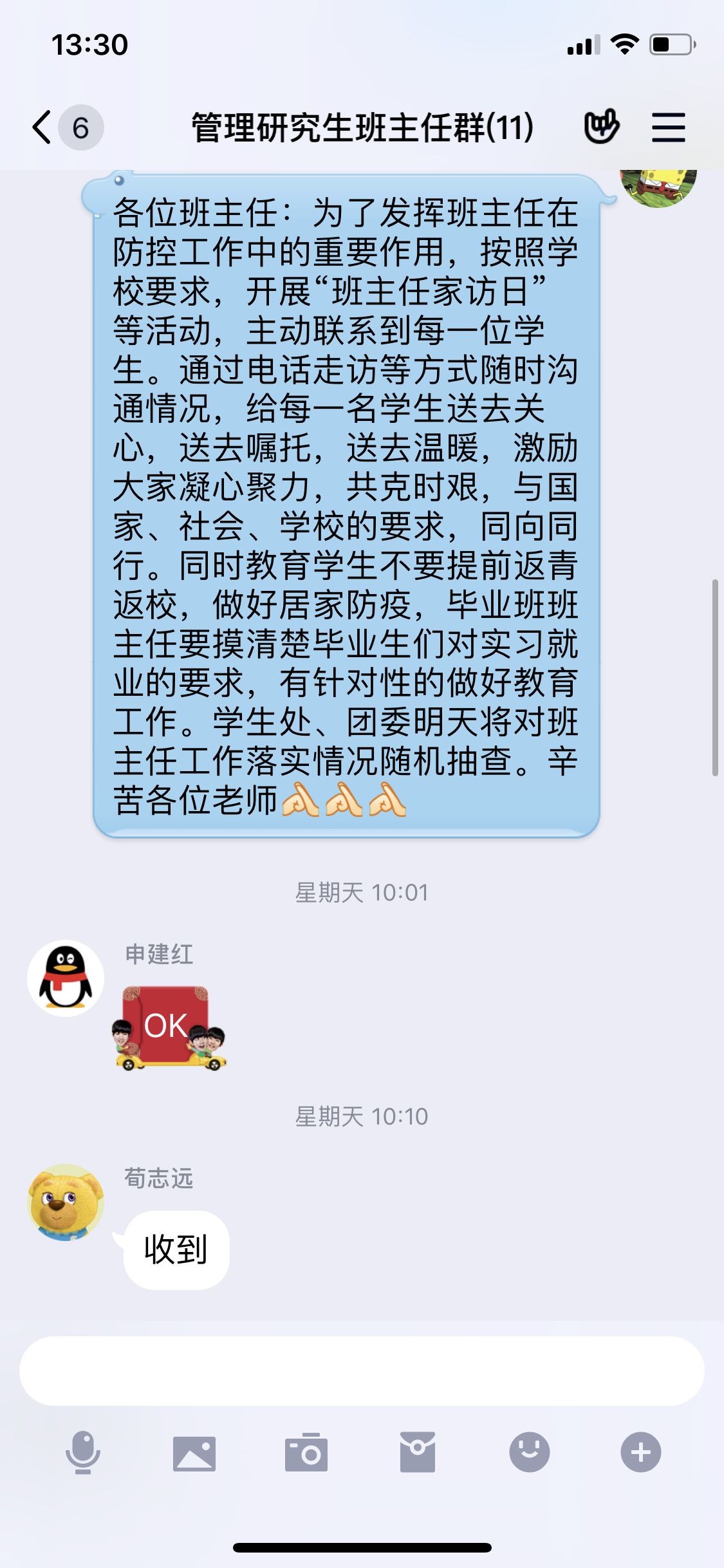This screenshot has width=724, height=1568.
Task: Focus the message input field
Action: tap(362, 1370)
